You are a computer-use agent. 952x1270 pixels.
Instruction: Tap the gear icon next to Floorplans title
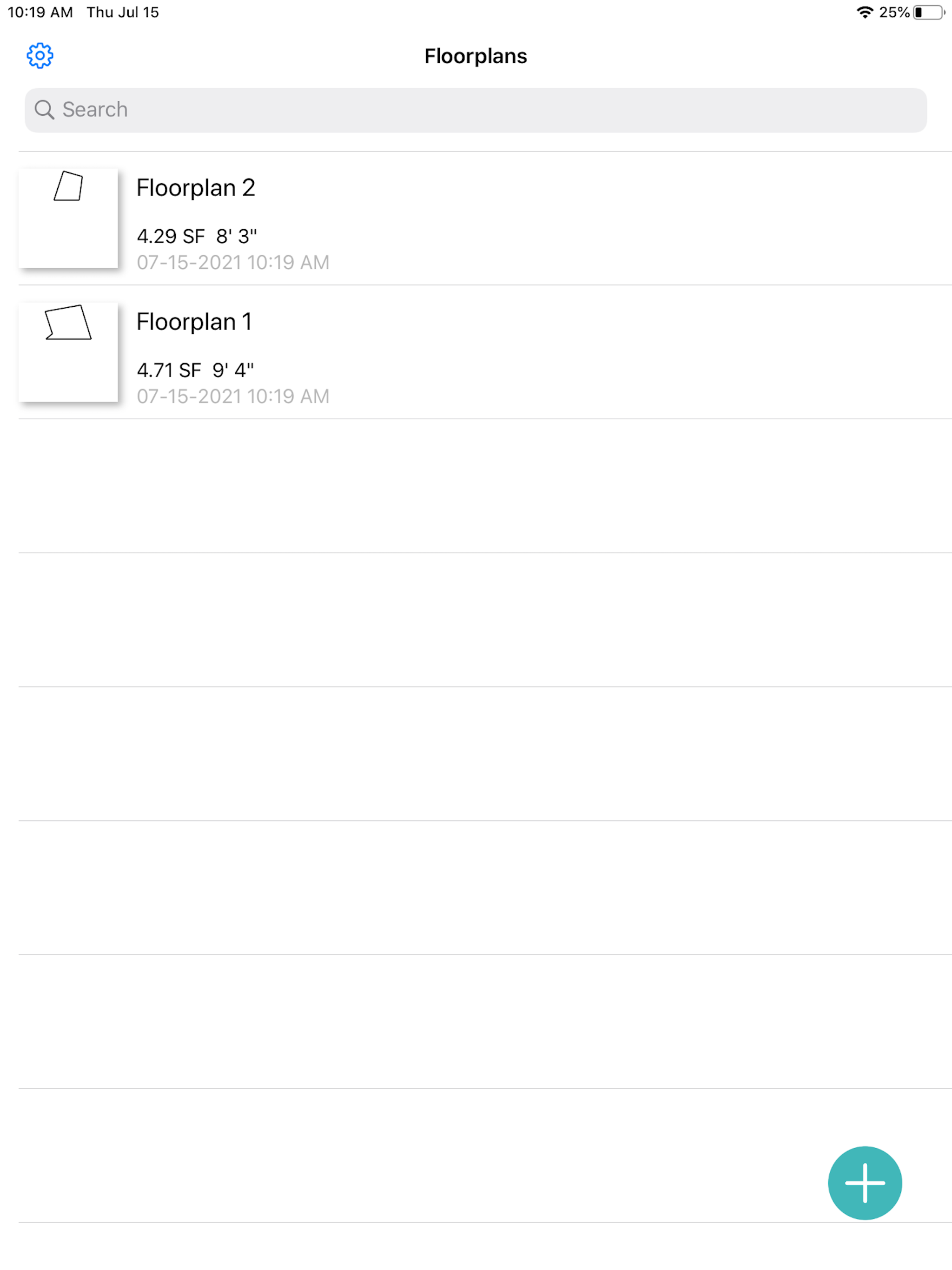[x=40, y=56]
